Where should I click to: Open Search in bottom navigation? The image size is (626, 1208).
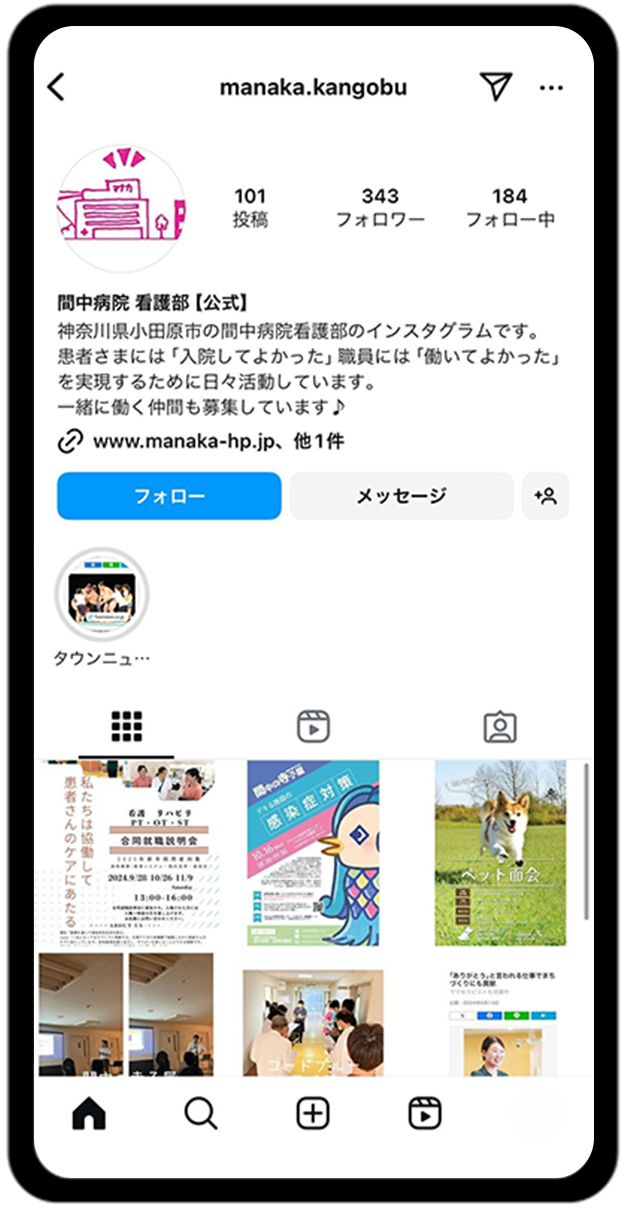pos(201,1113)
